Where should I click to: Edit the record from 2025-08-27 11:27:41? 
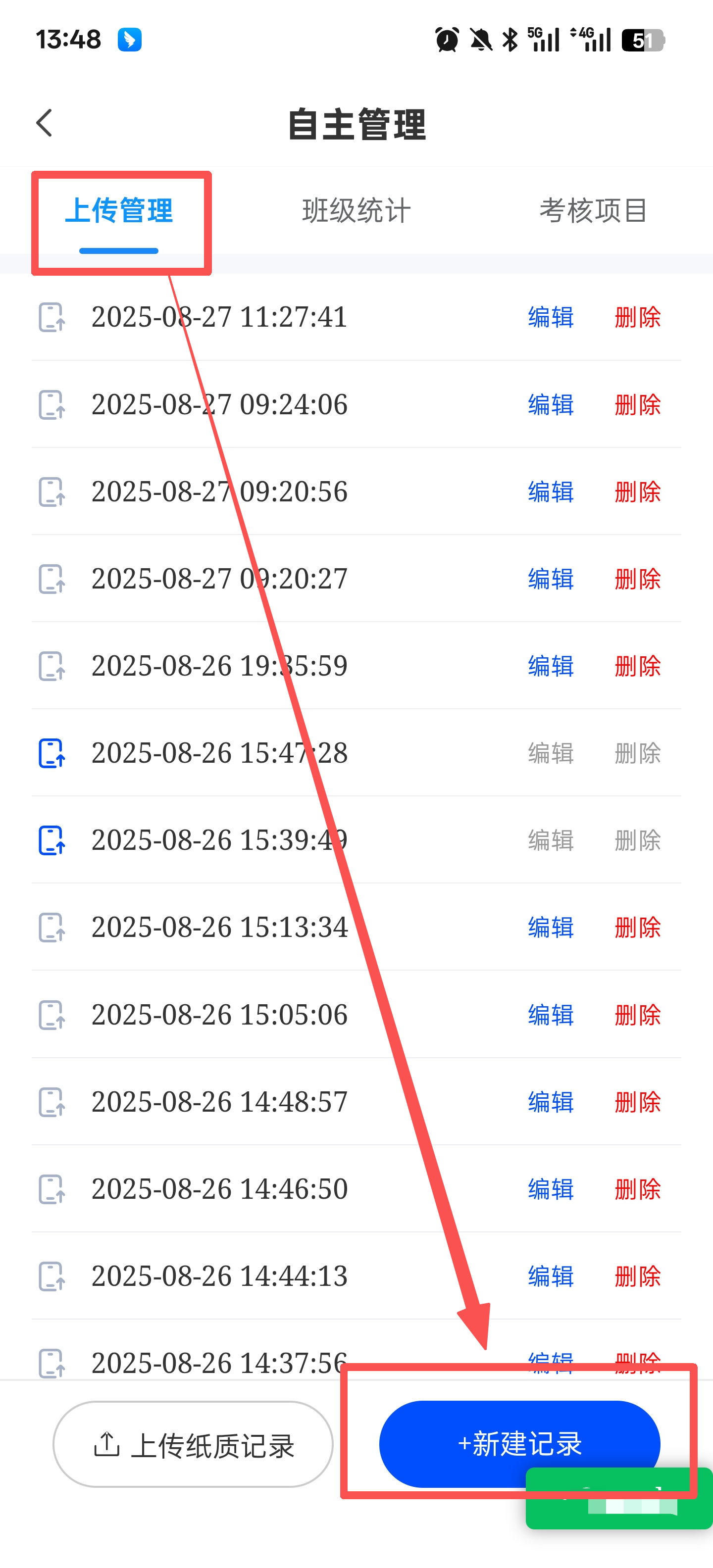[551, 318]
